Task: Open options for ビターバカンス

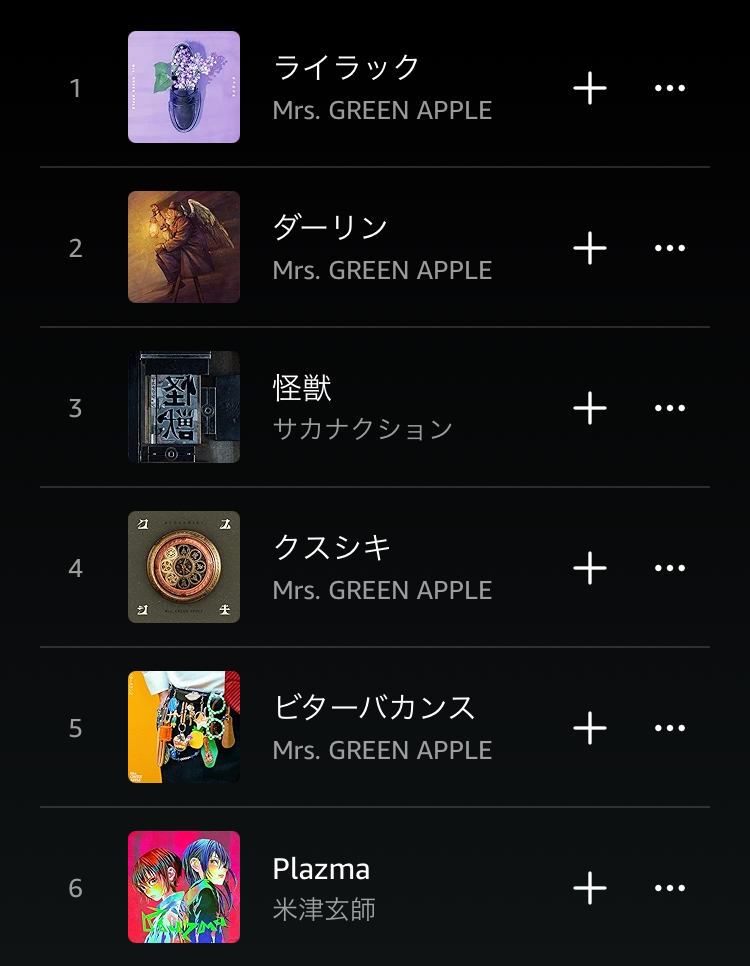Action: [x=669, y=728]
